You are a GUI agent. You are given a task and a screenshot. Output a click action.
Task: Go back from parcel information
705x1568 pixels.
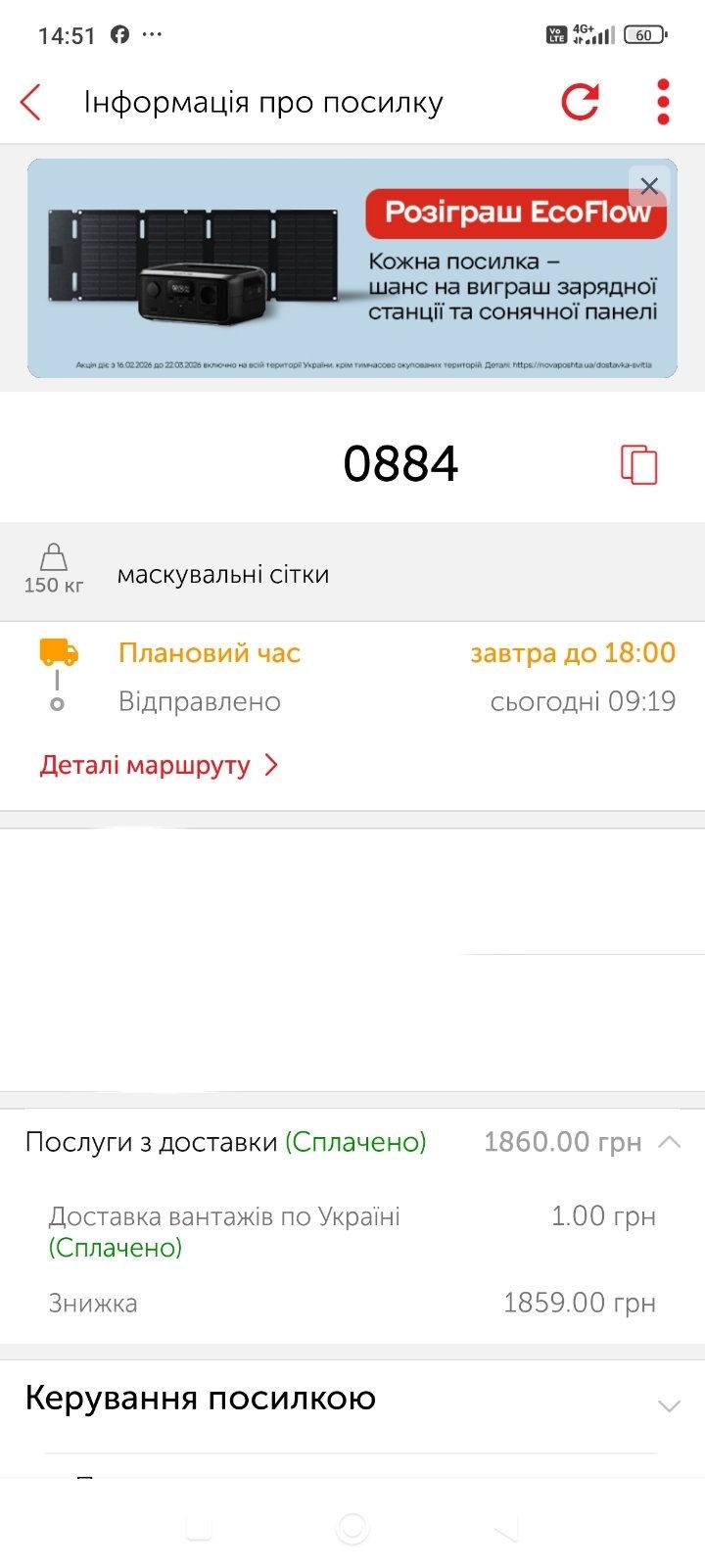point(31,102)
